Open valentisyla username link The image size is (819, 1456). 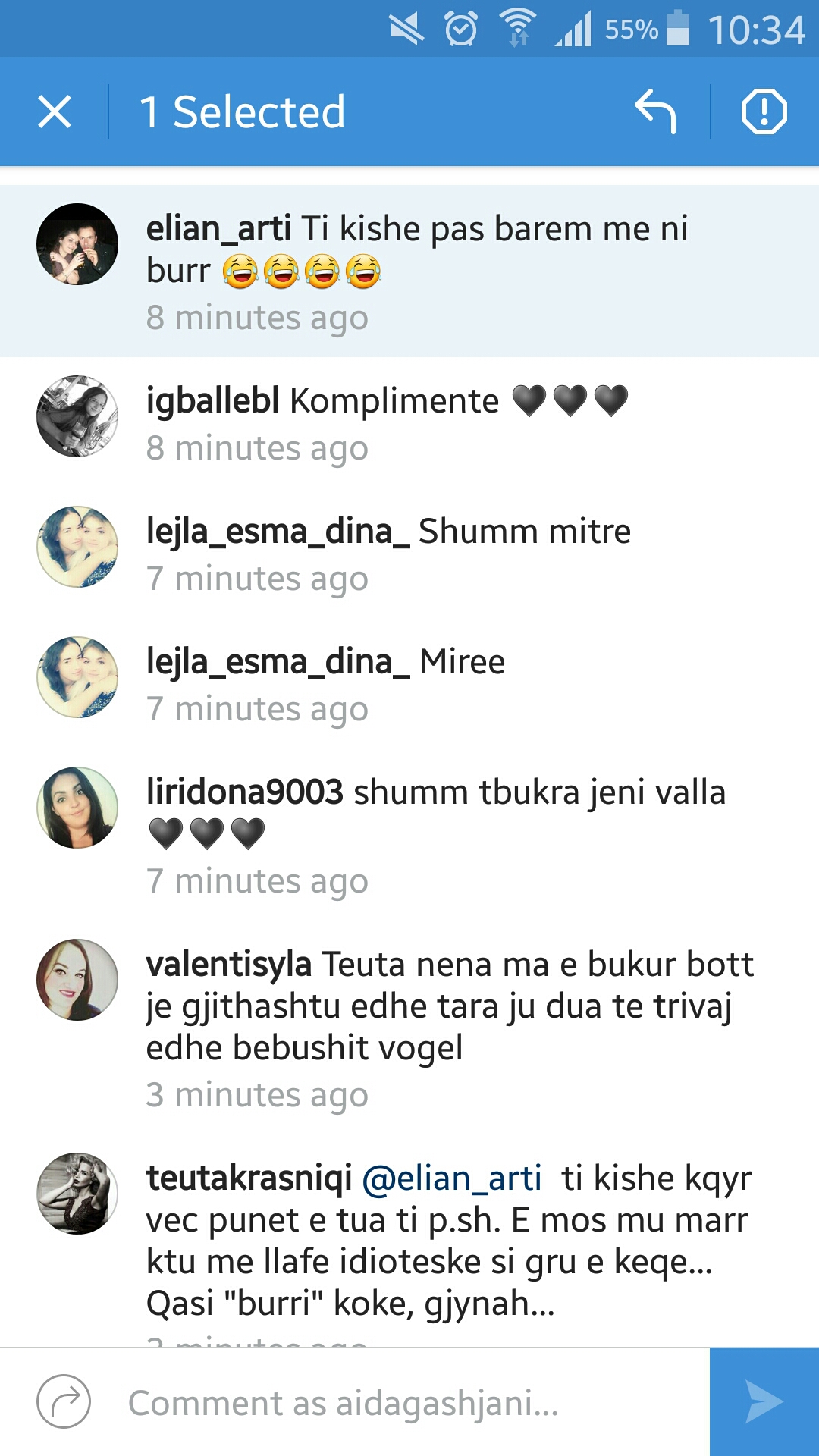(x=228, y=965)
